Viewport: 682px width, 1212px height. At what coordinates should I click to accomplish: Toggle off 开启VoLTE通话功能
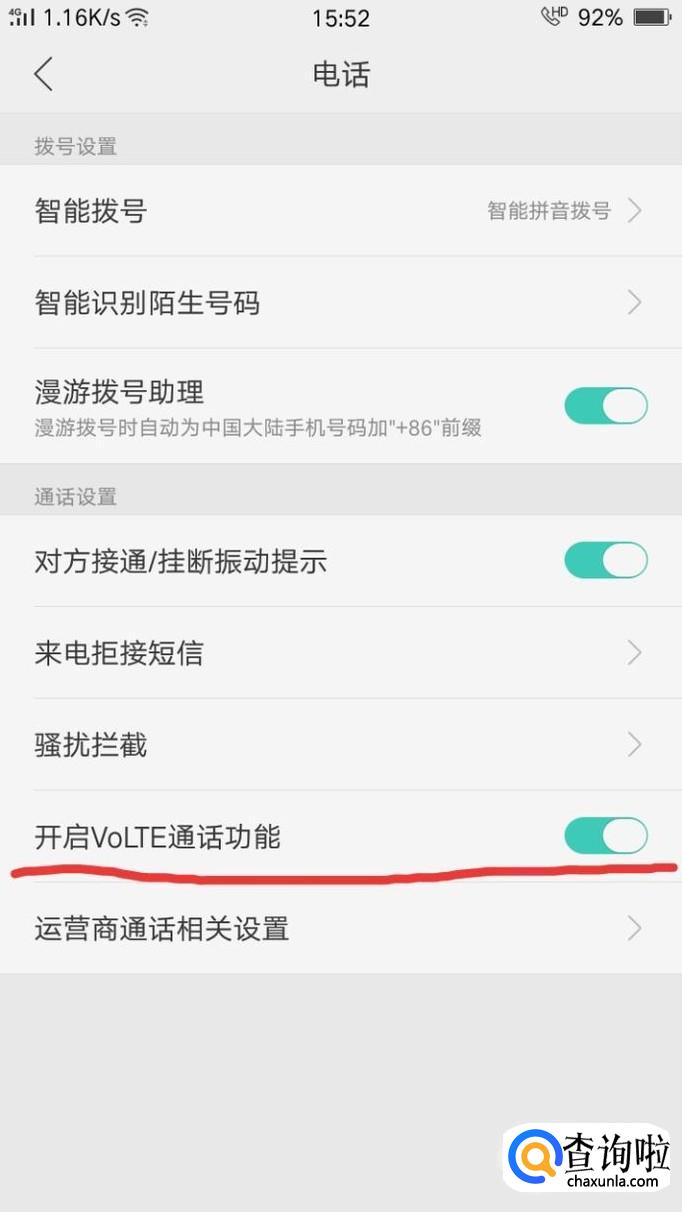[x=606, y=836]
